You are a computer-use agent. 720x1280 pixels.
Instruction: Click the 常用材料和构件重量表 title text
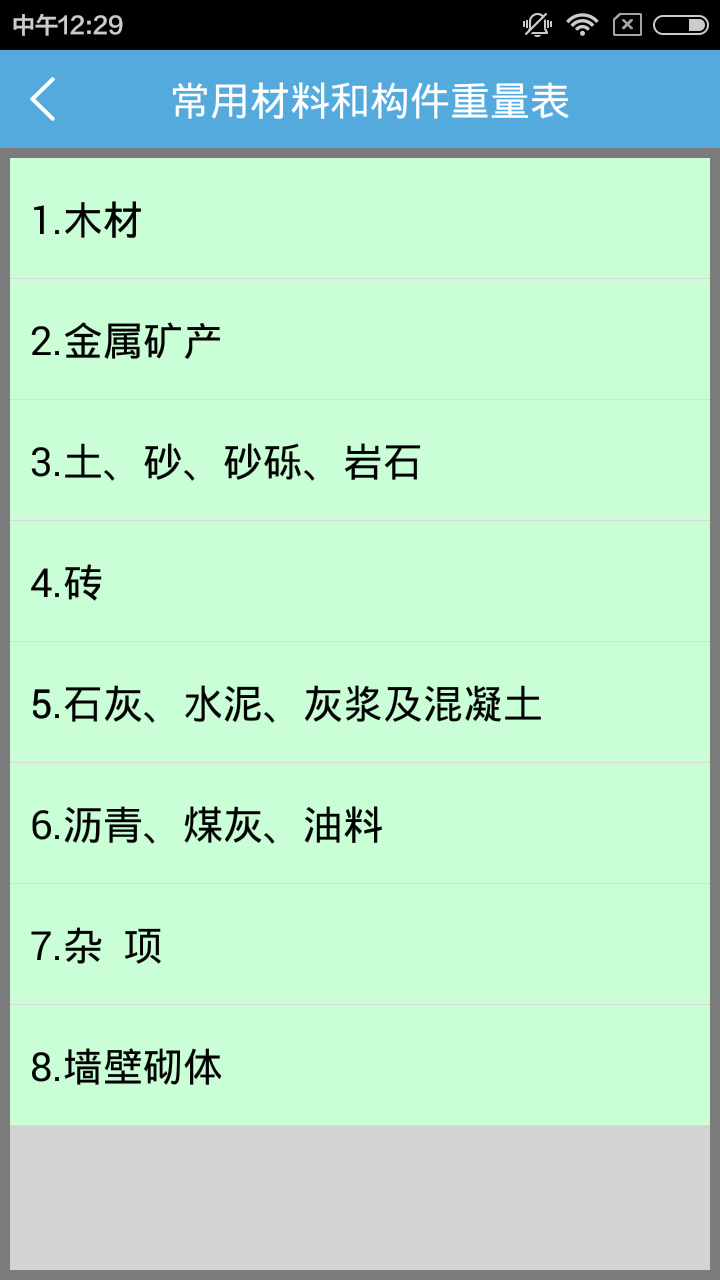(x=372, y=99)
